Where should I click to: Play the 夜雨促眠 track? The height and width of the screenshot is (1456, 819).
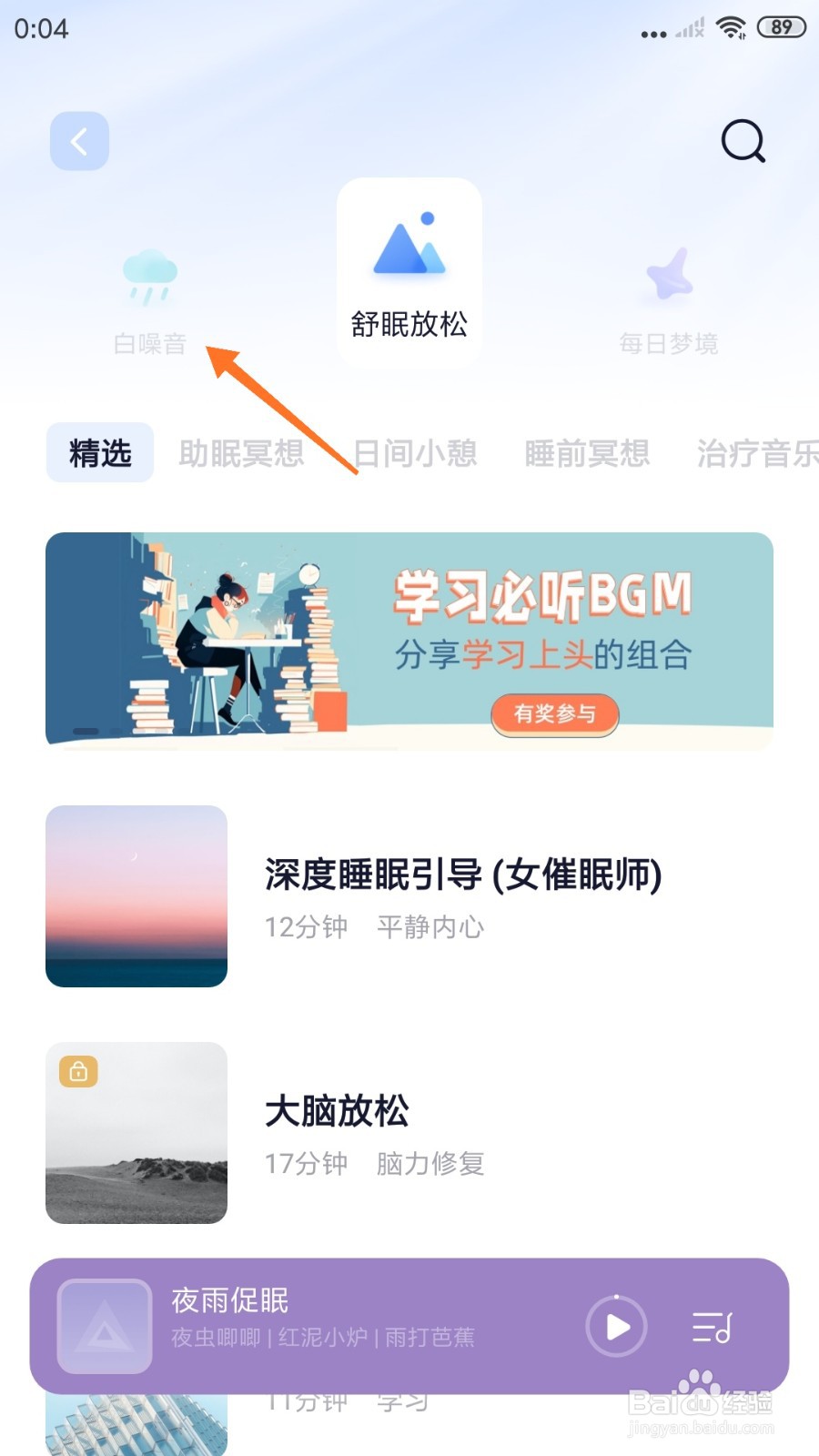click(x=616, y=1327)
